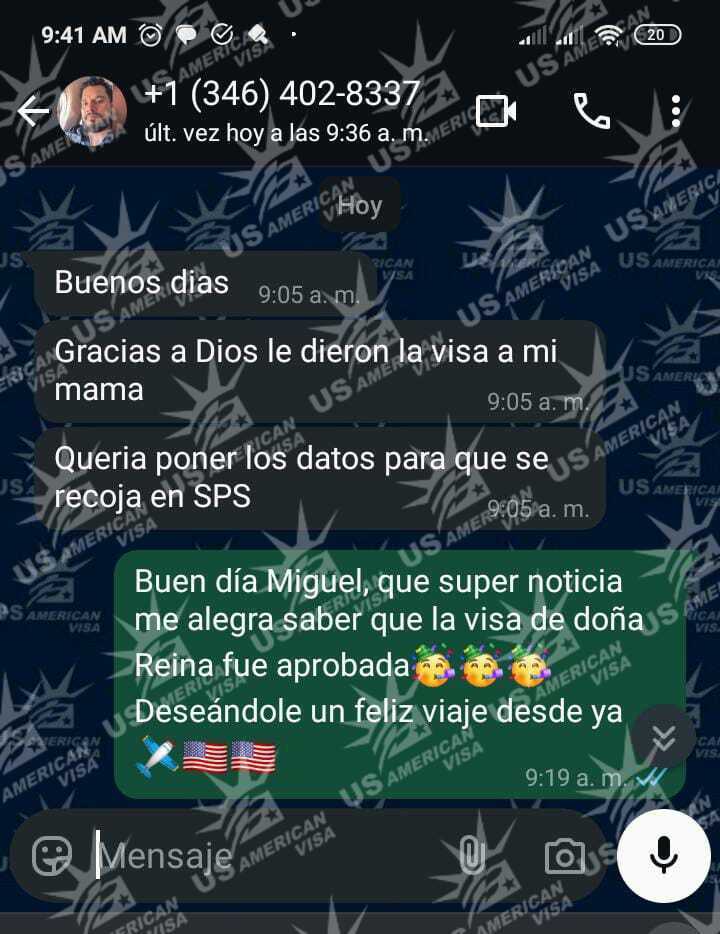Jump to the latest messages

tap(664, 736)
